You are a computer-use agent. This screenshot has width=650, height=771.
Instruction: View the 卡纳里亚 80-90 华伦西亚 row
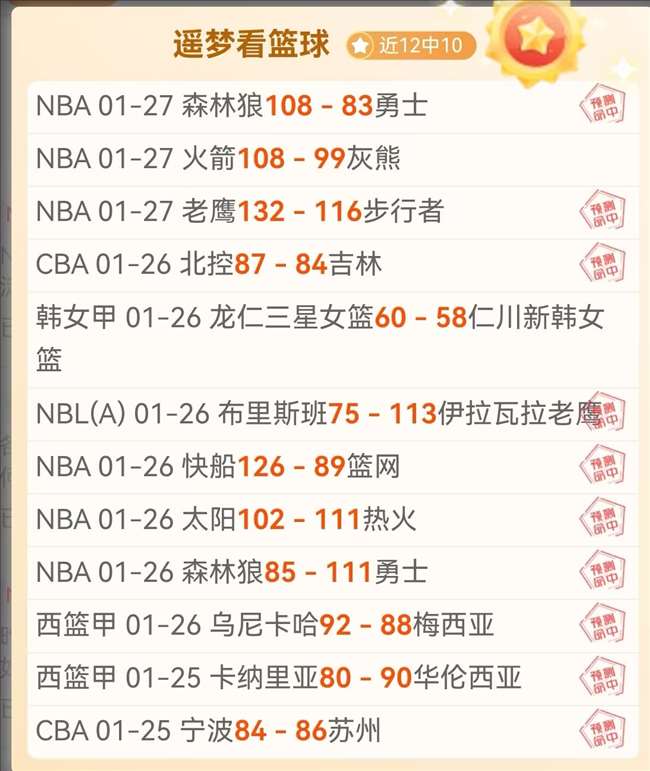pyautogui.click(x=300, y=679)
